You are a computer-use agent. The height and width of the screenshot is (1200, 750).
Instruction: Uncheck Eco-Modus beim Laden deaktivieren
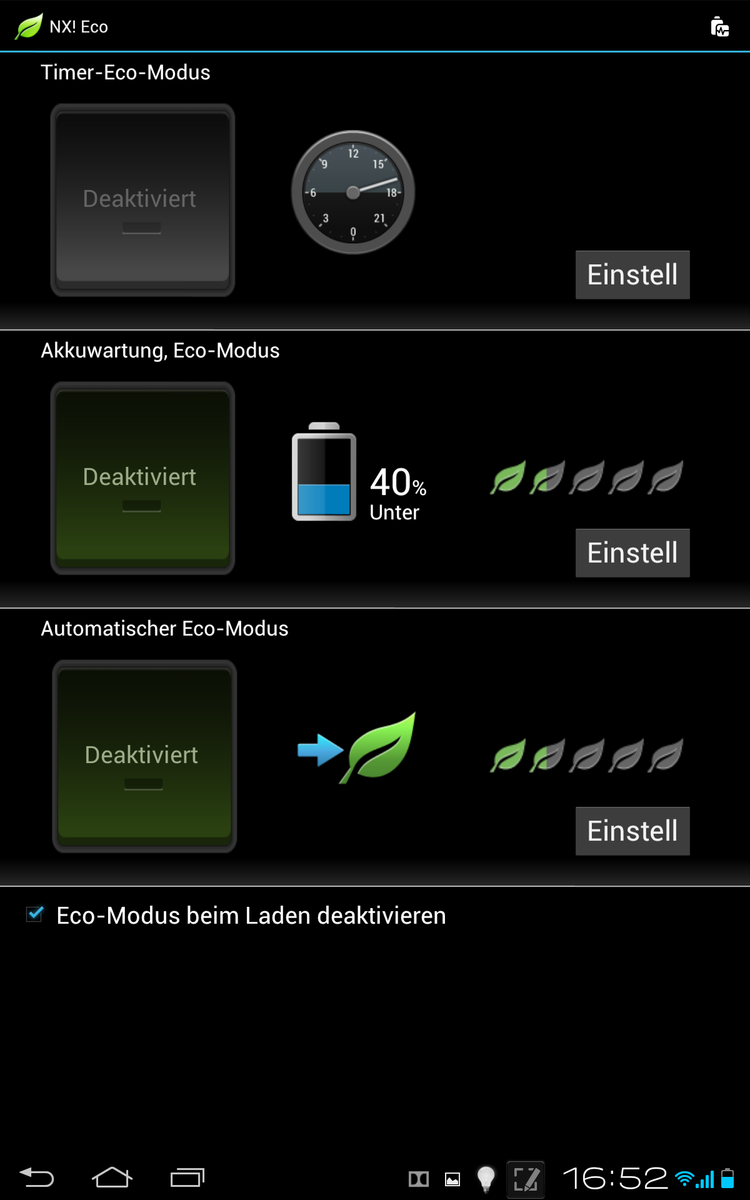pyautogui.click(x=36, y=914)
